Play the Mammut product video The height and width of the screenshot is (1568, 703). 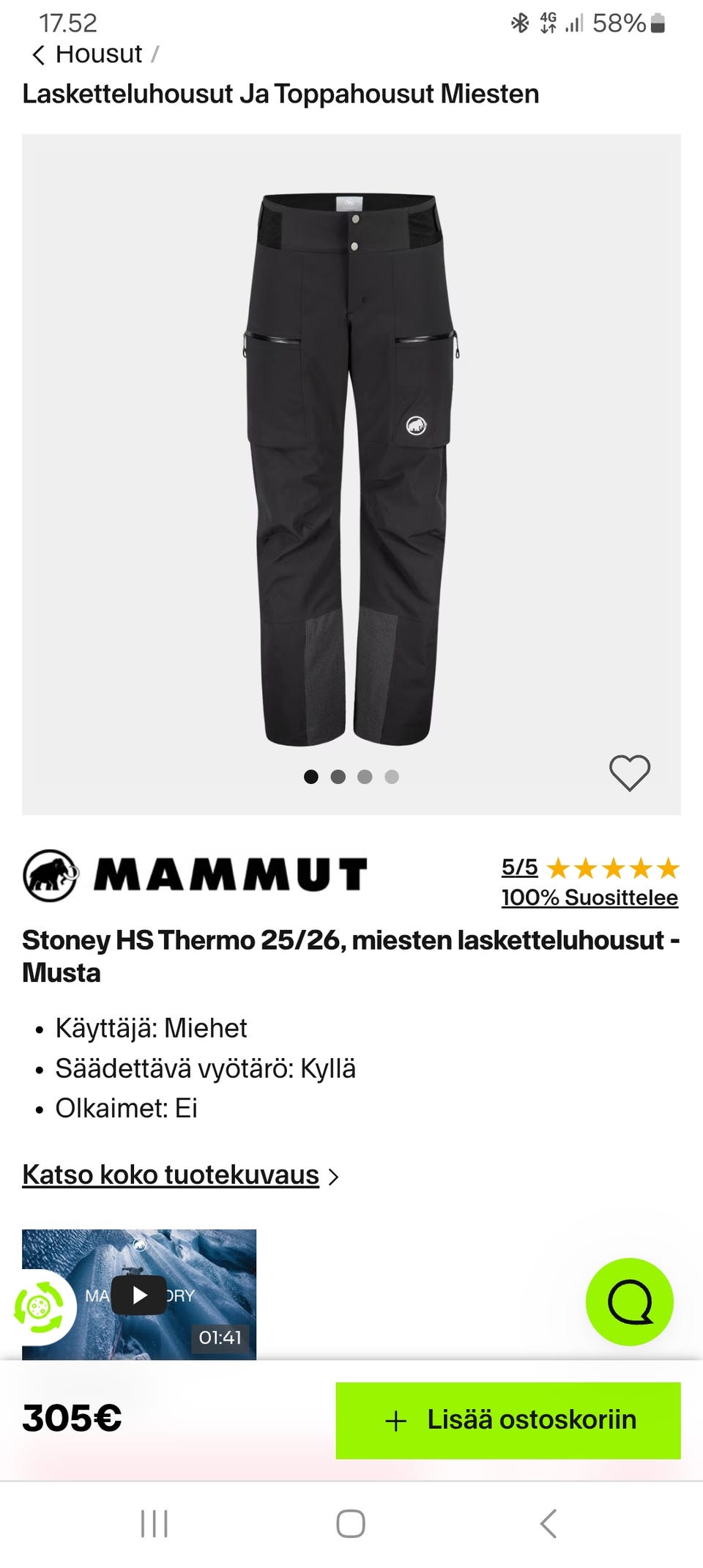pos(139,1295)
